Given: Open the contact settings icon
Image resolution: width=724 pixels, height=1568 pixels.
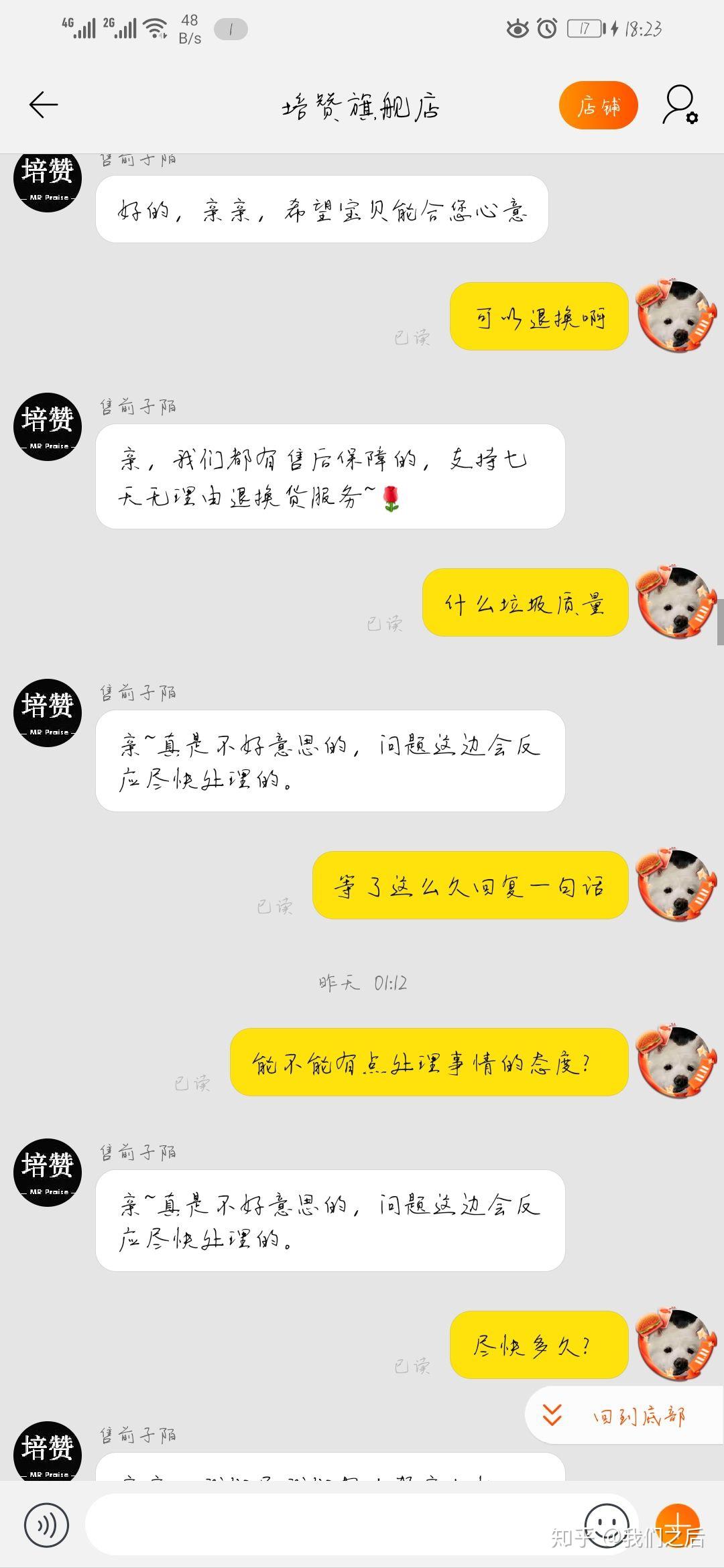Looking at the screenshot, I should click(x=680, y=105).
